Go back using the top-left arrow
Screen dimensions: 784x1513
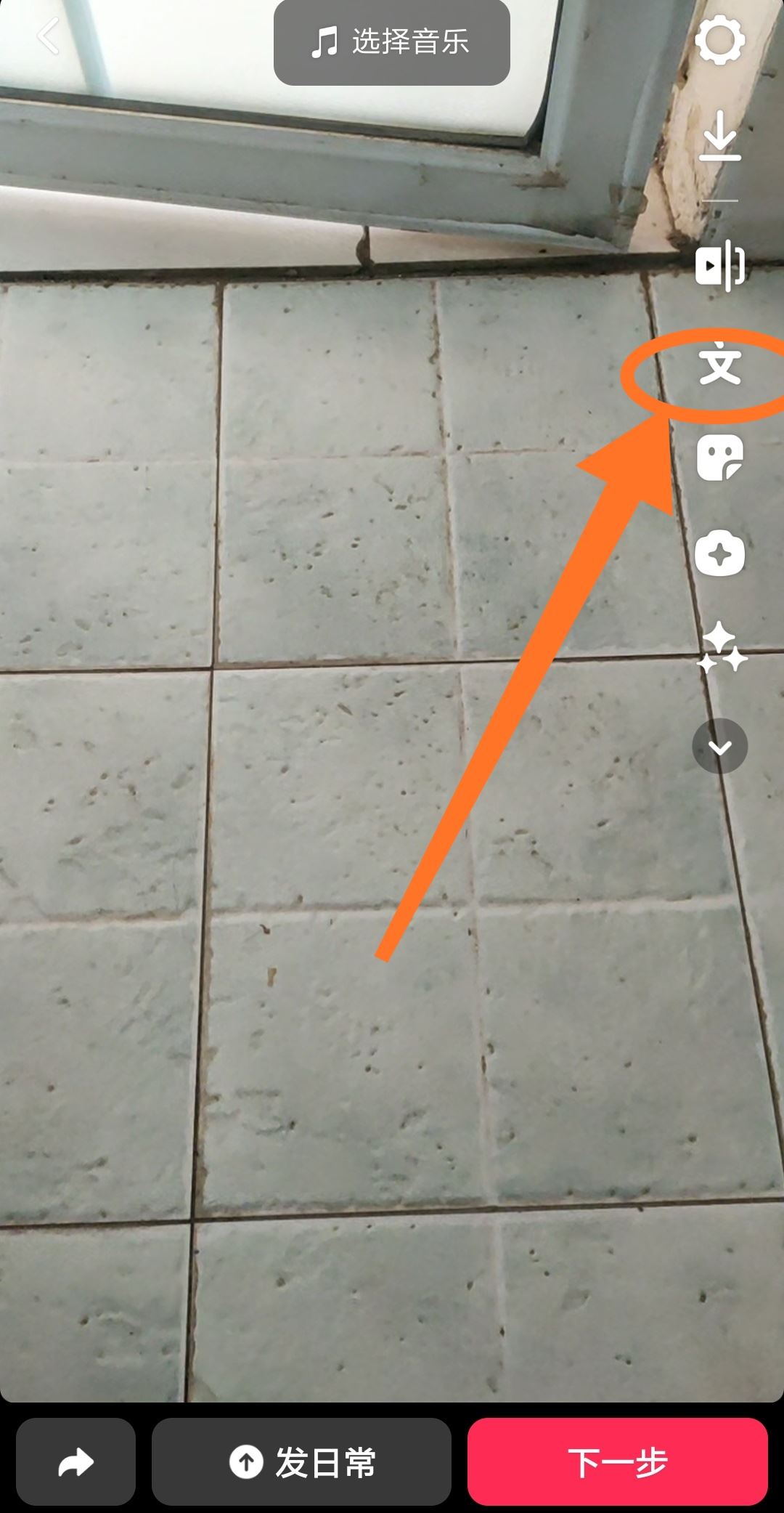click(x=48, y=36)
